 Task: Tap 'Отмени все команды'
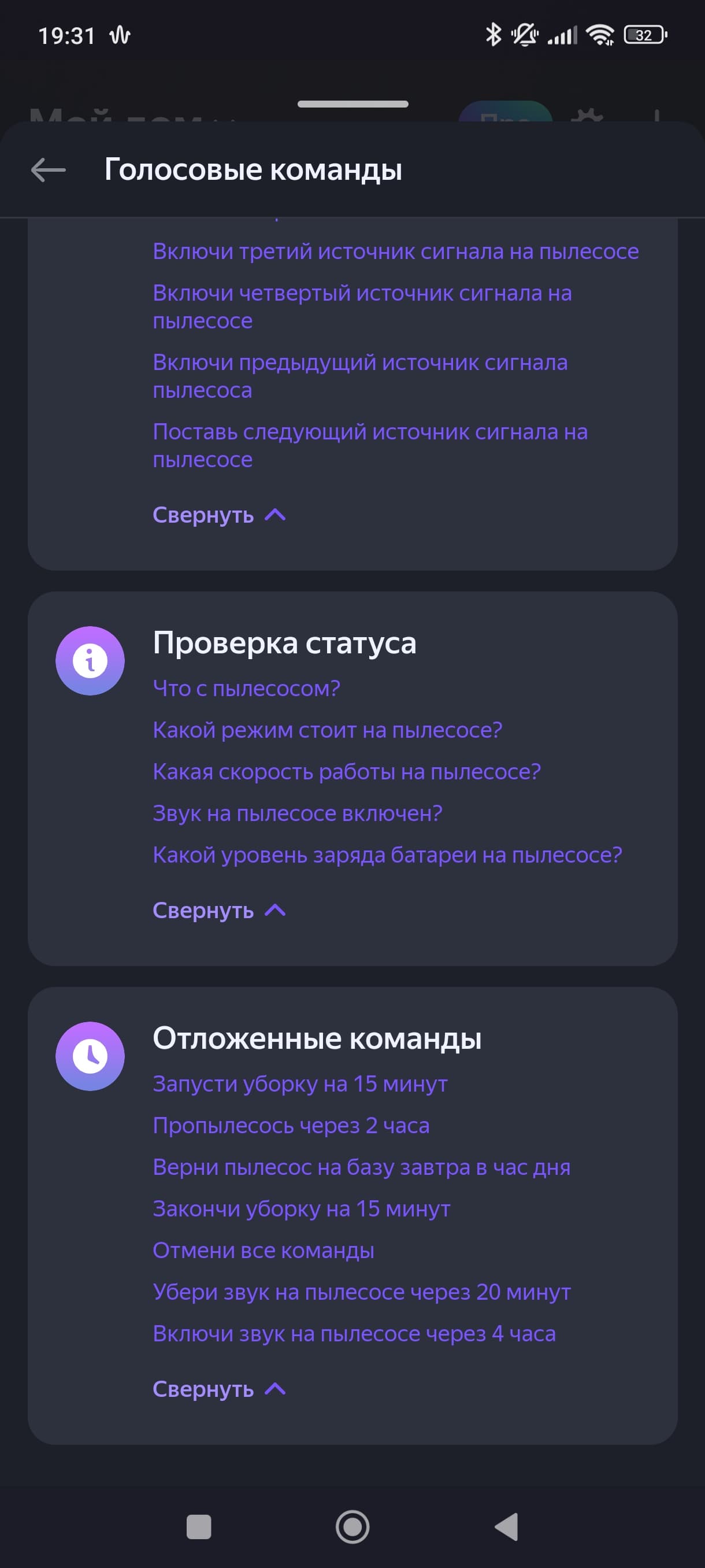pyautogui.click(x=264, y=1250)
